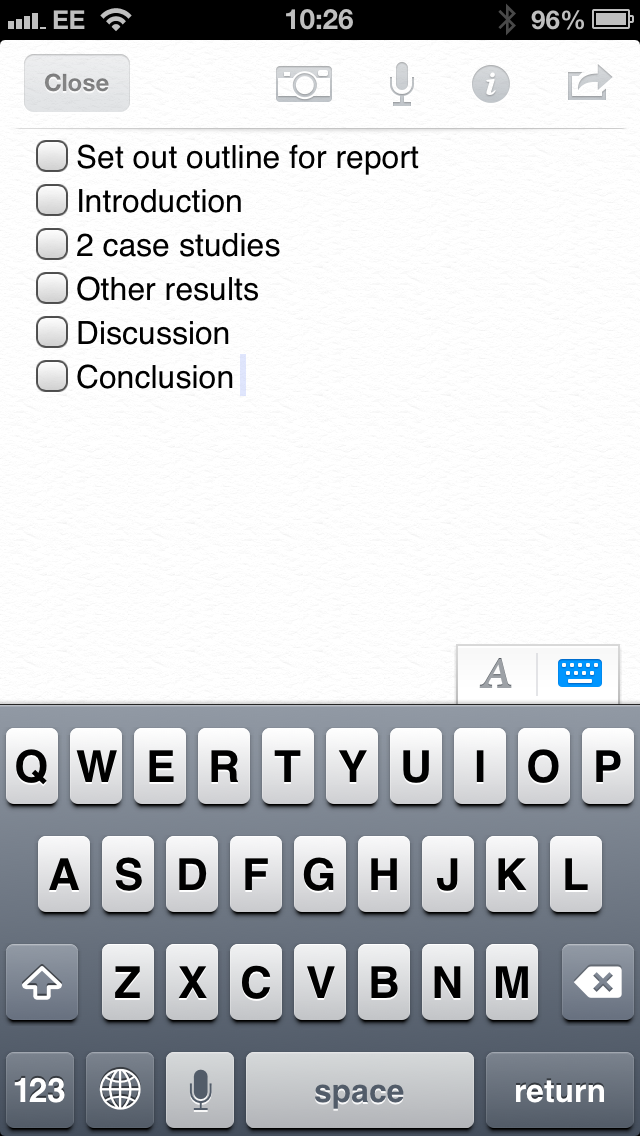Viewport: 640px width, 1136px height.
Task: Select the blue keyboard toggle
Action: point(579,674)
